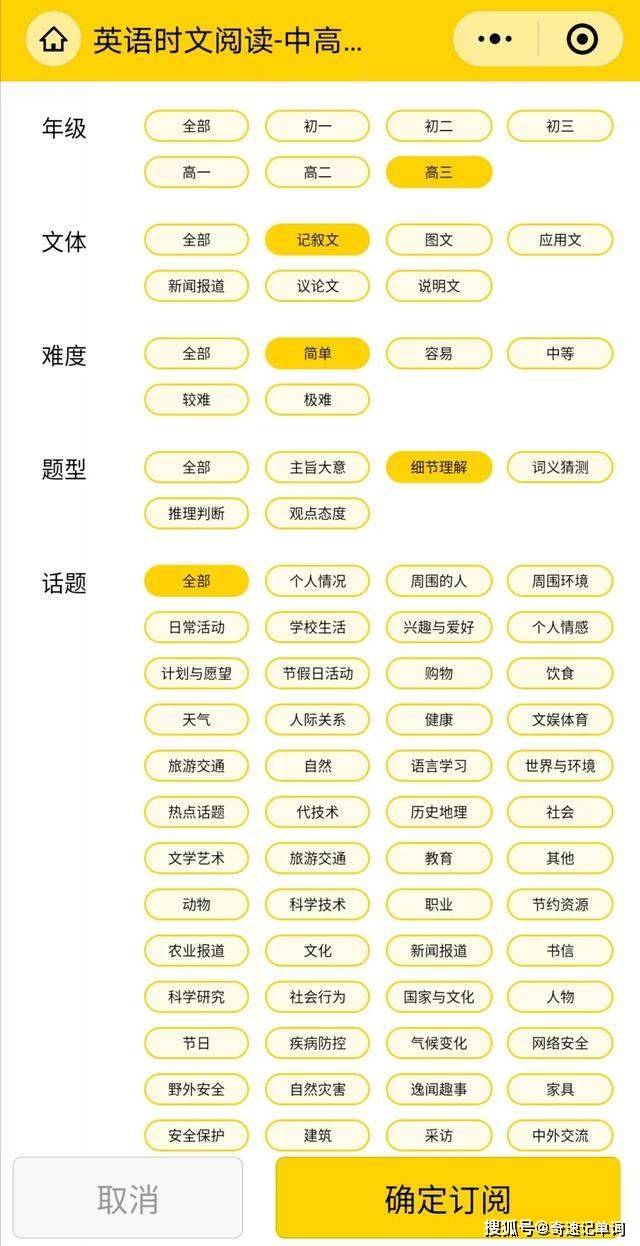Set the difficulty to 中等
The width and height of the screenshot is (640, 1246).
click(x=560, y=353)
